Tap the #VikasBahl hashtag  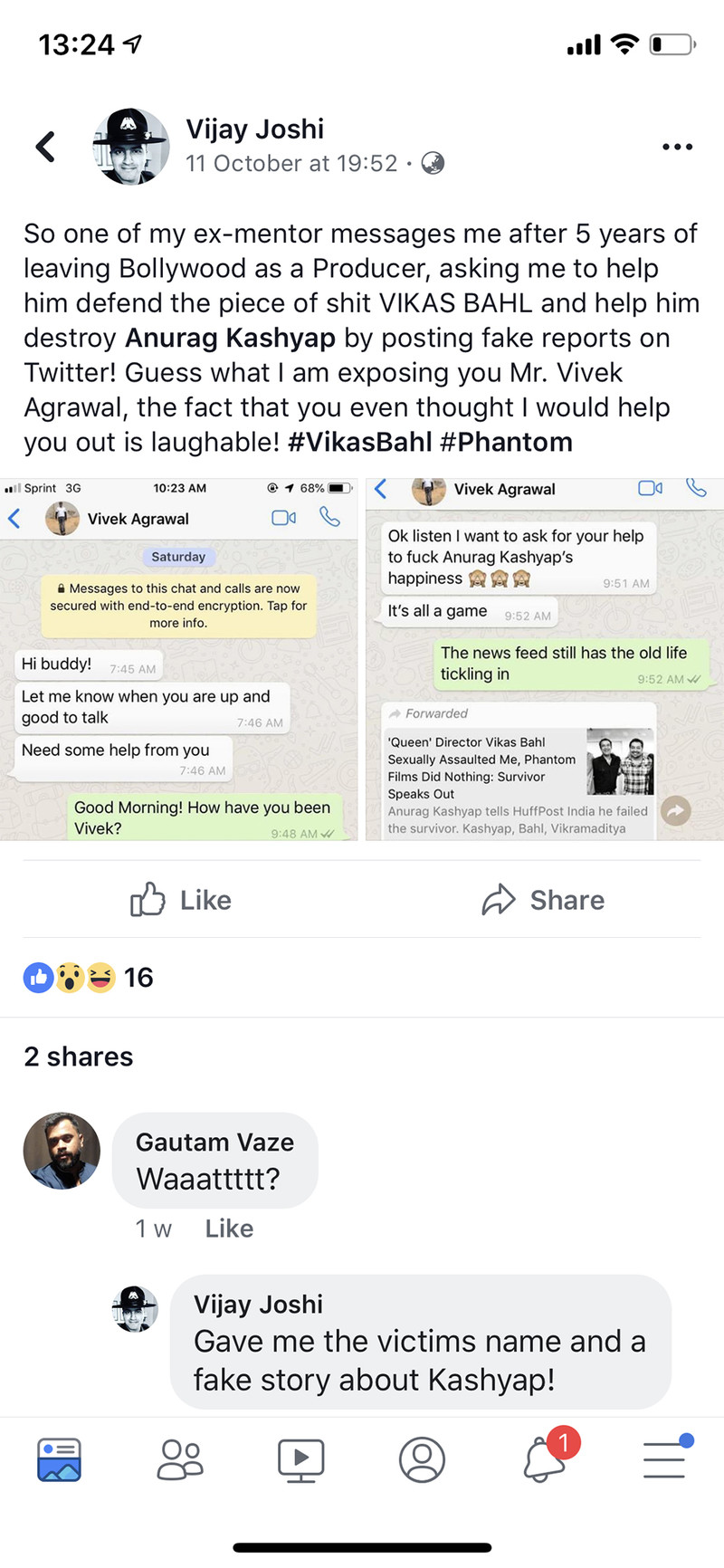tap(359, 442)
